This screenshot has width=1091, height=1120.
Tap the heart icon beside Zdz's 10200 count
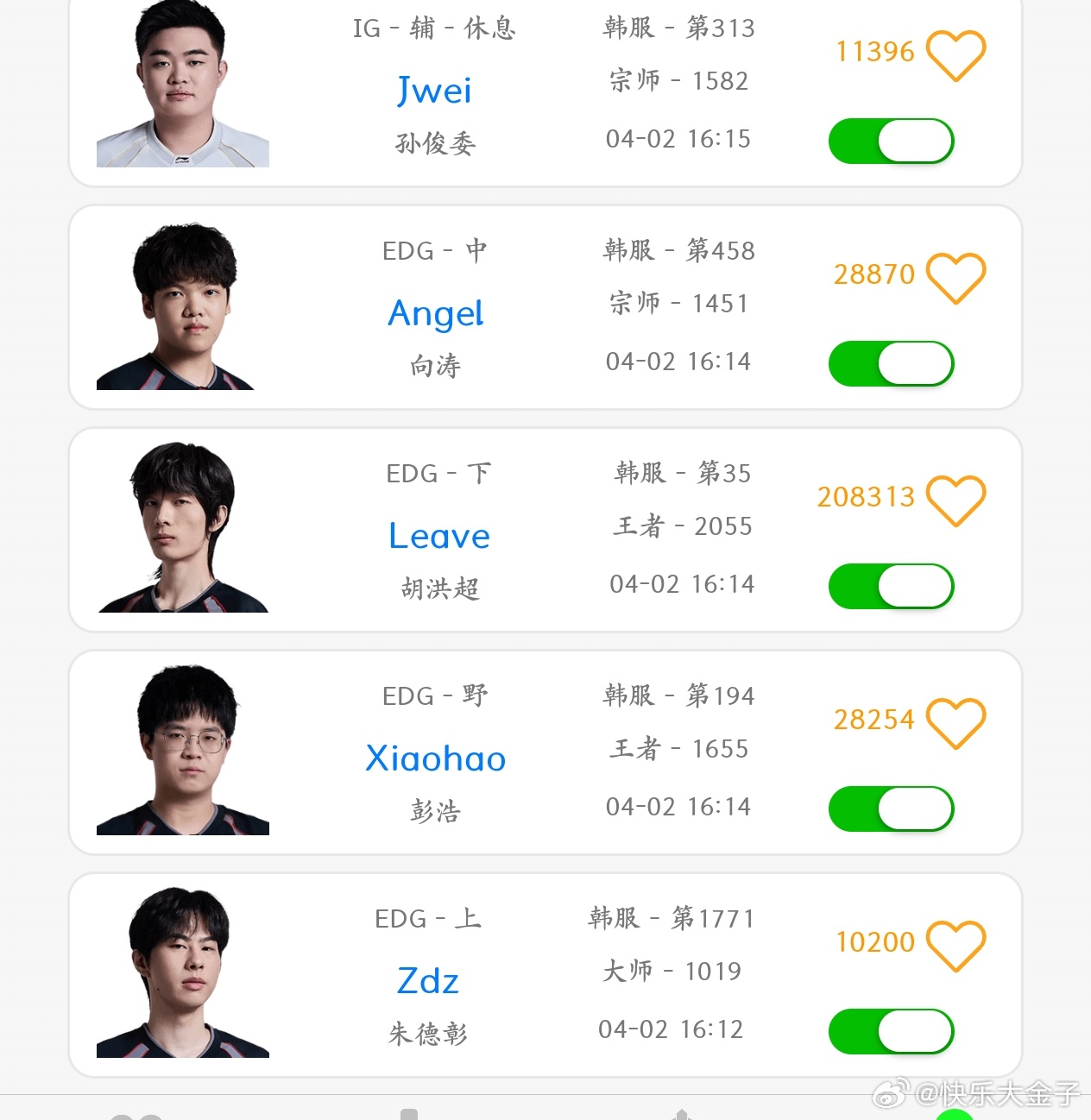pos(955,943)
